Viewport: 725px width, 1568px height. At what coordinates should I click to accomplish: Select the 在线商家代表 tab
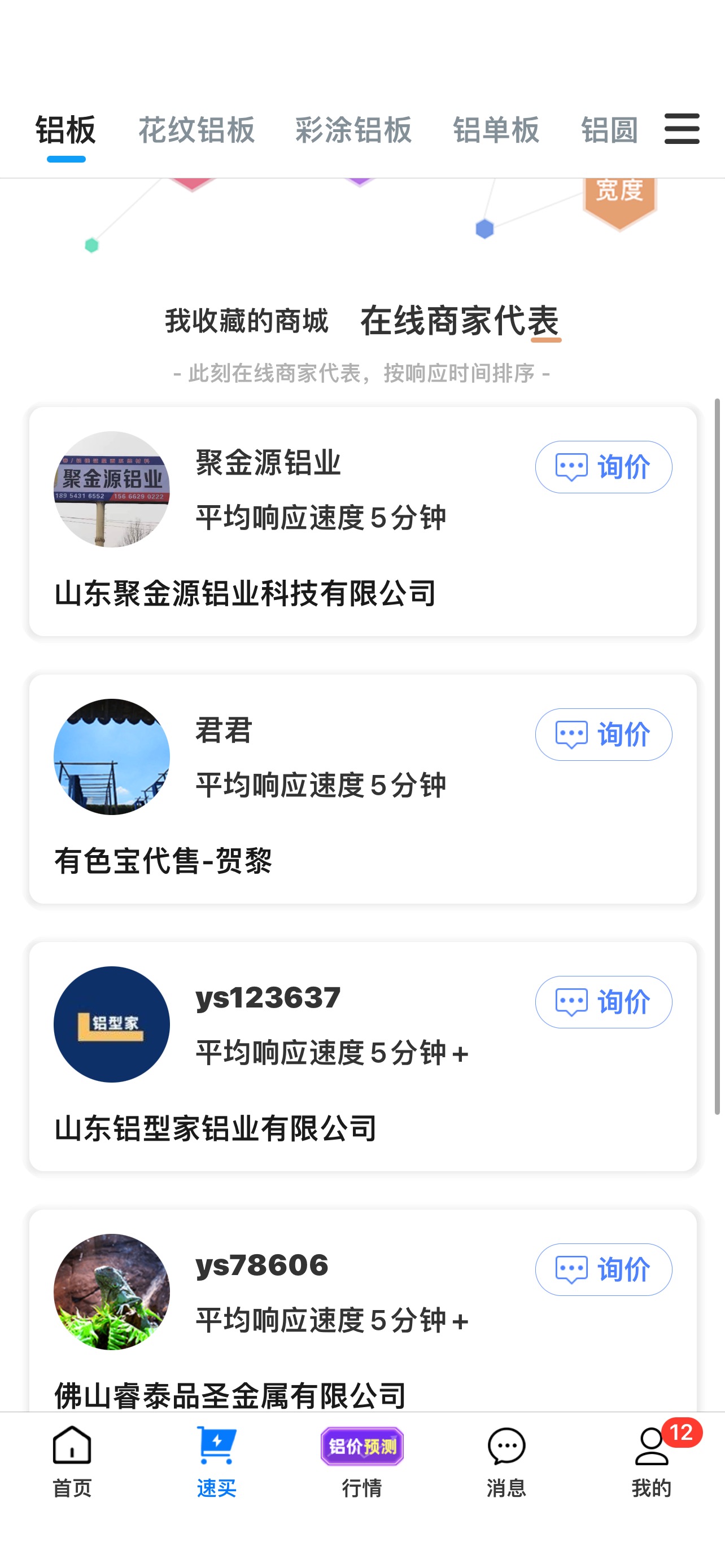460,321
